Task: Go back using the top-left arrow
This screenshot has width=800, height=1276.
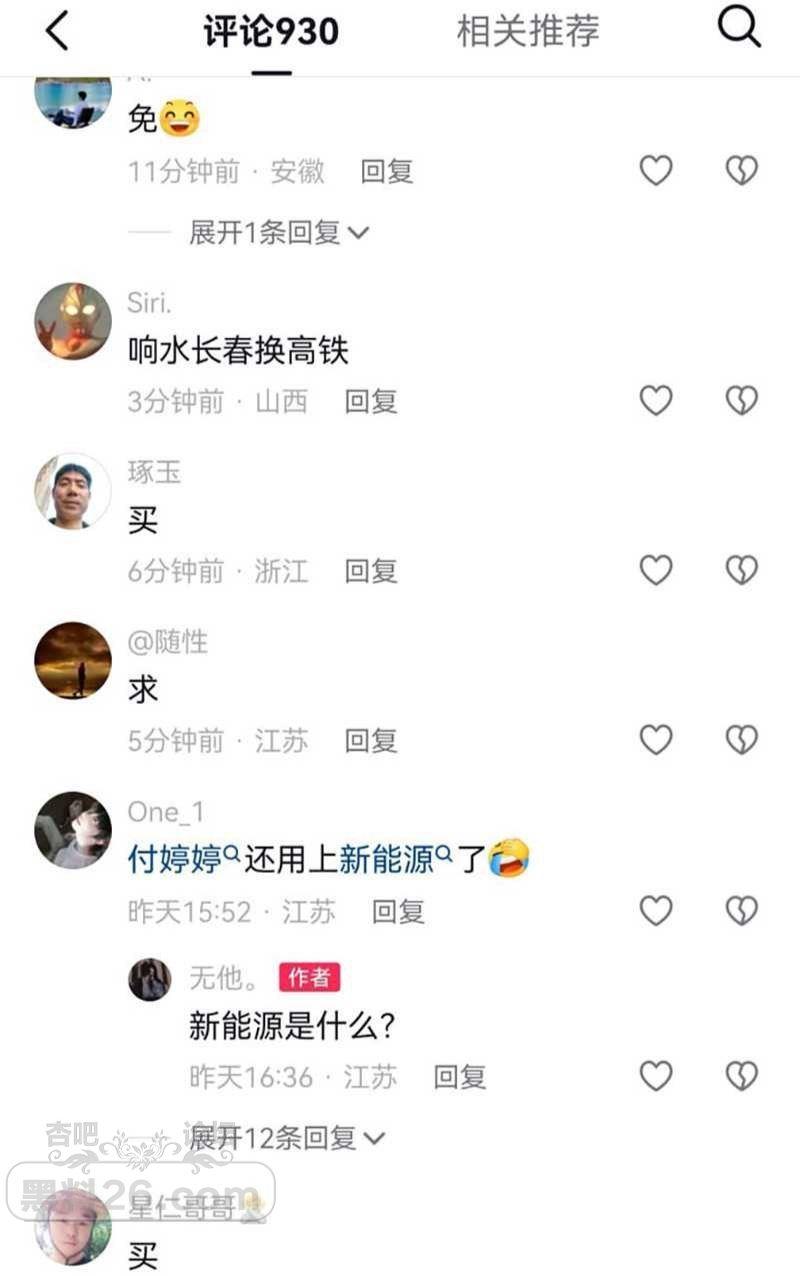Action: tap(57, 32)
